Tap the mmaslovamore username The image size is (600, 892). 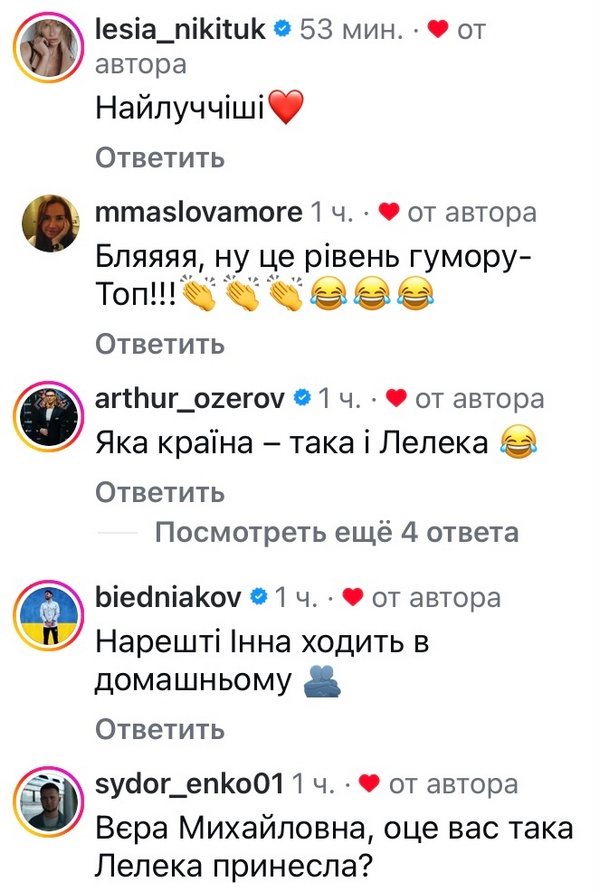[x=198, y=212]
